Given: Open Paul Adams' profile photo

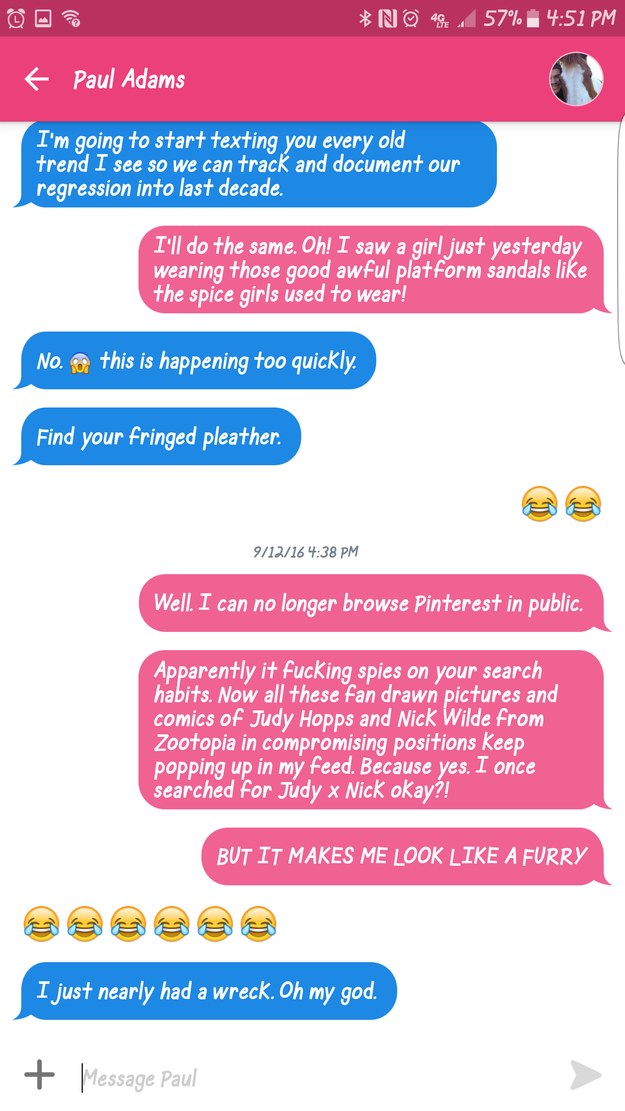Looking at the screenshot, I should (x=576, y=79).
